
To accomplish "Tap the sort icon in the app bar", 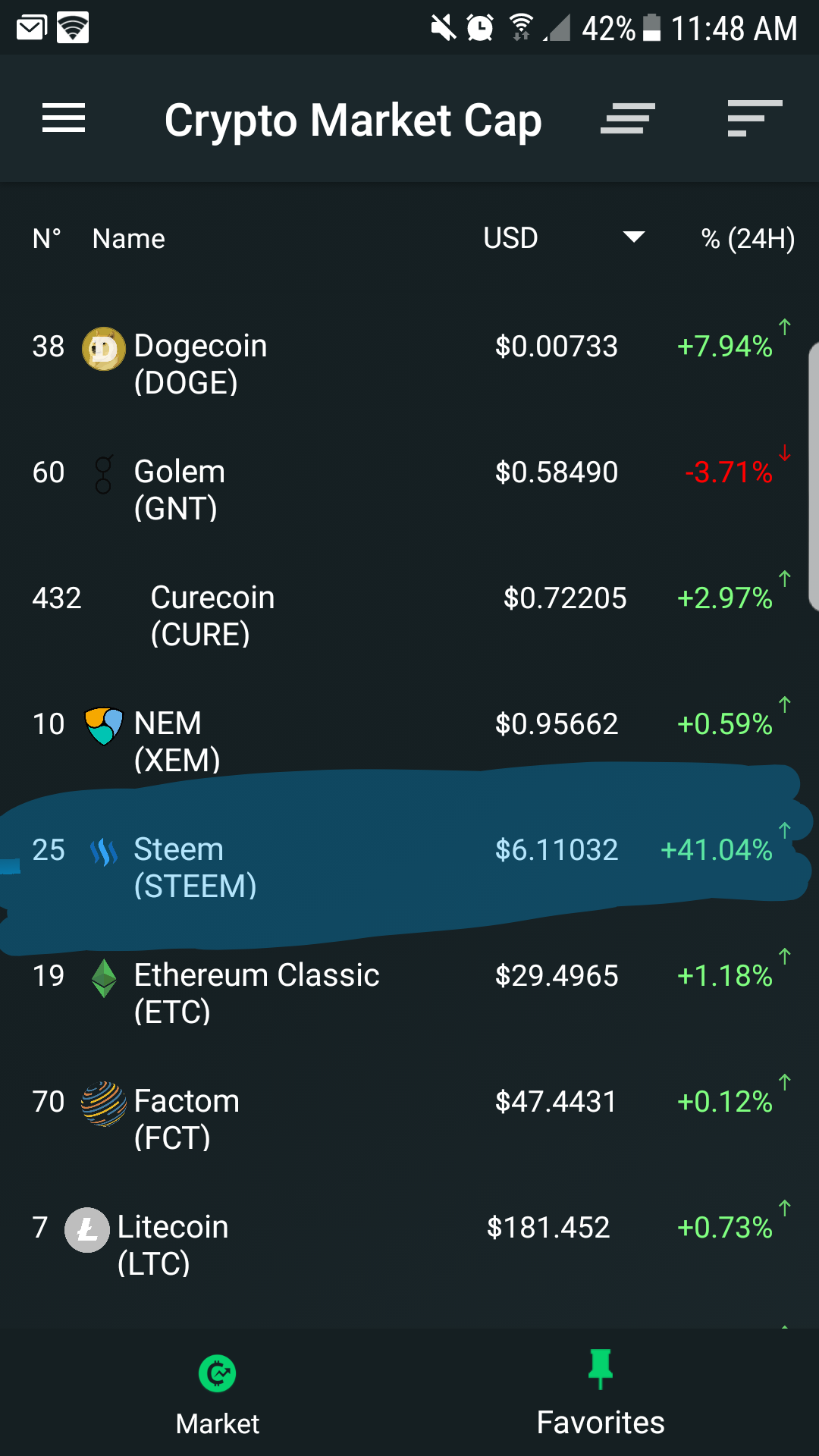I will click(755, 118).
